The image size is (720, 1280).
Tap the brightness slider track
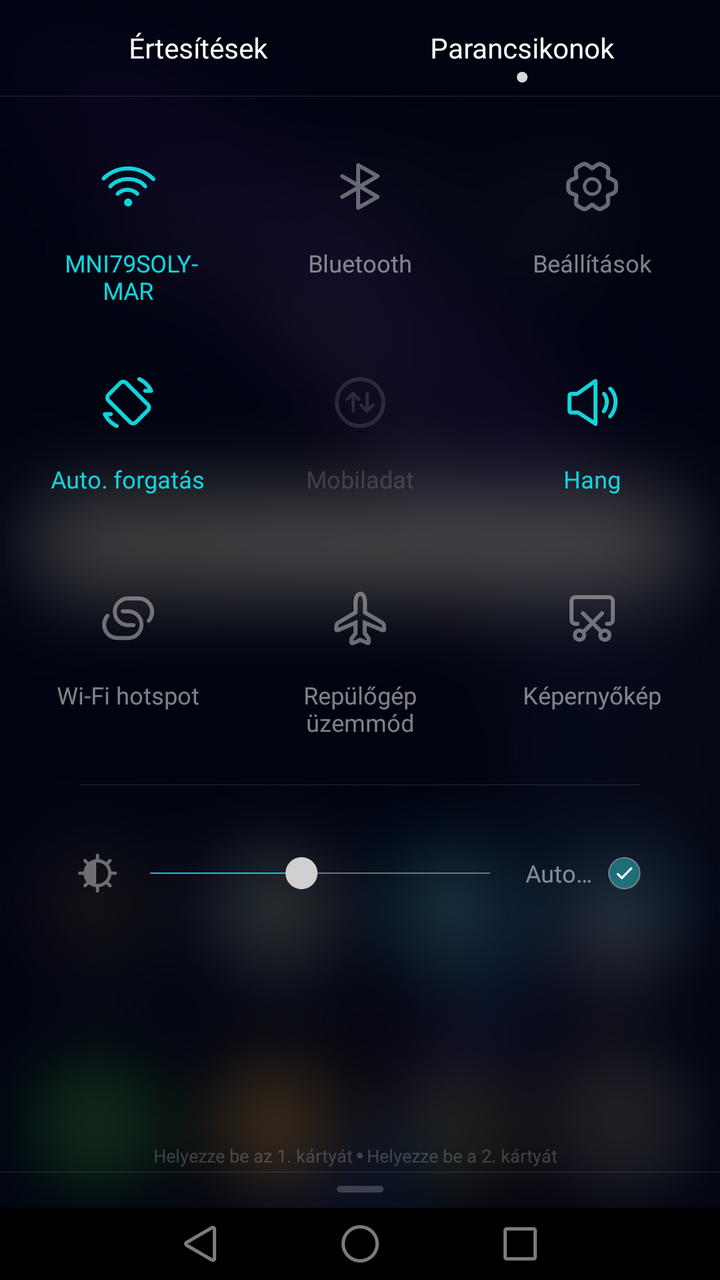pos(400,874)
